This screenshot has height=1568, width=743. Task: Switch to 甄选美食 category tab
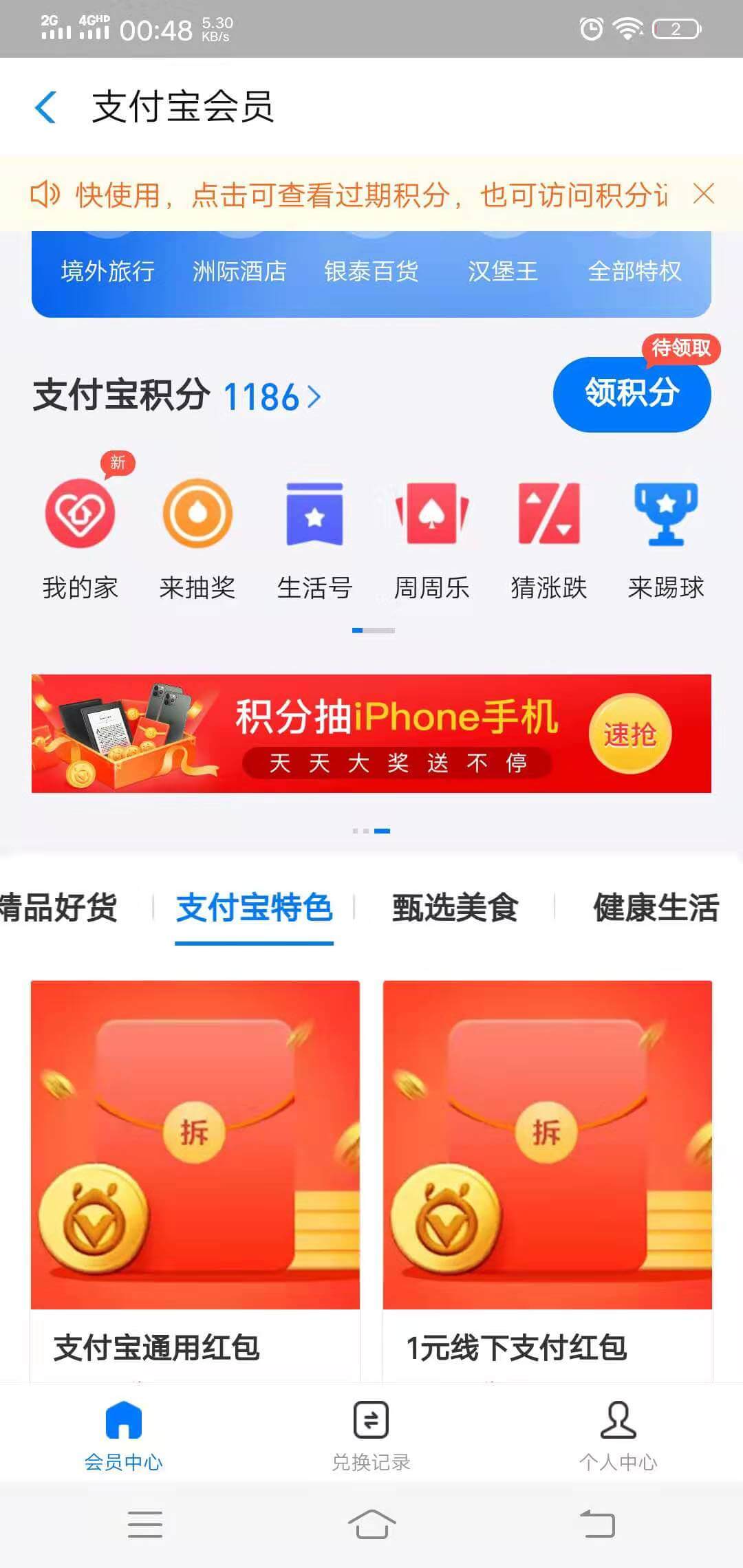pos(455,907)
